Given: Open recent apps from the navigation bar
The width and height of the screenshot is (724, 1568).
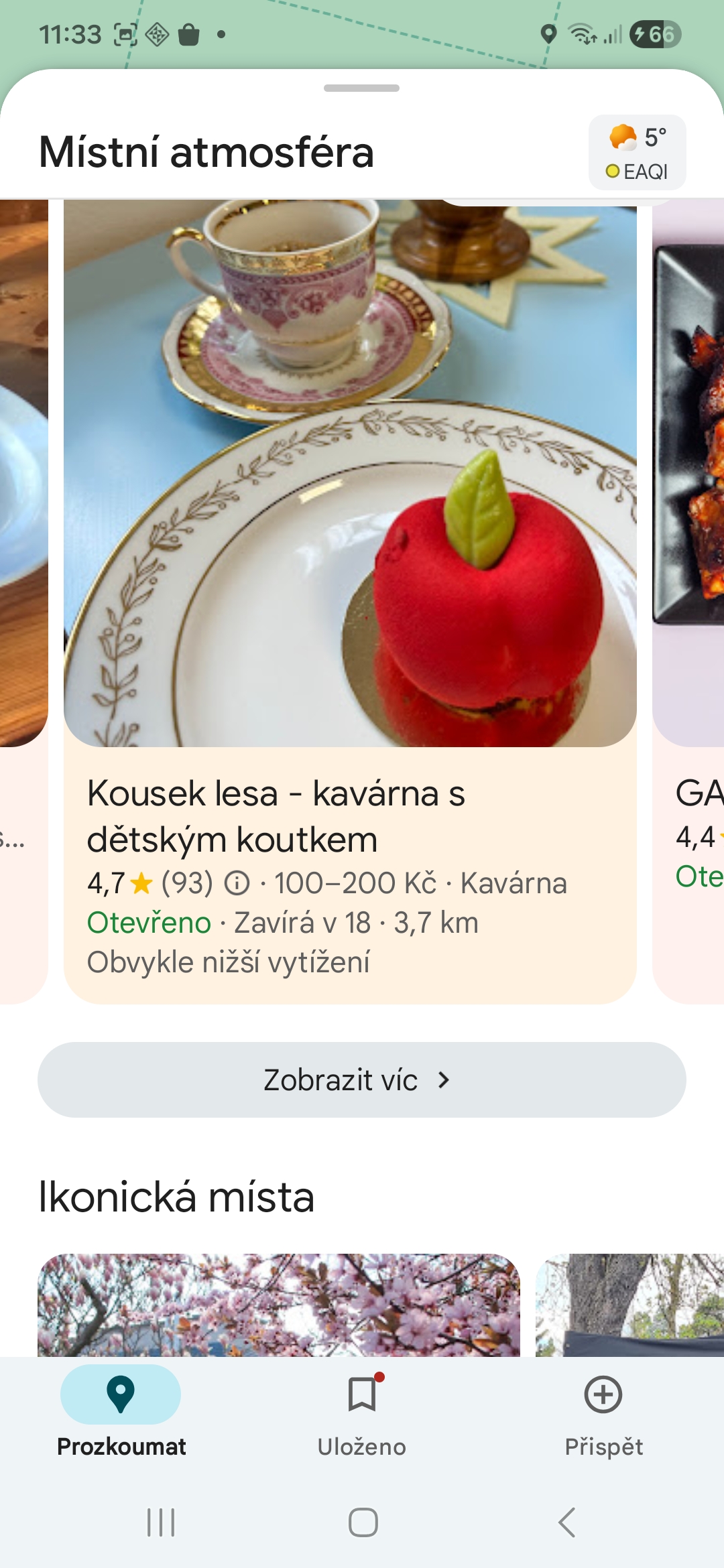Looking at the screenshot, I should pos(161,1522).
